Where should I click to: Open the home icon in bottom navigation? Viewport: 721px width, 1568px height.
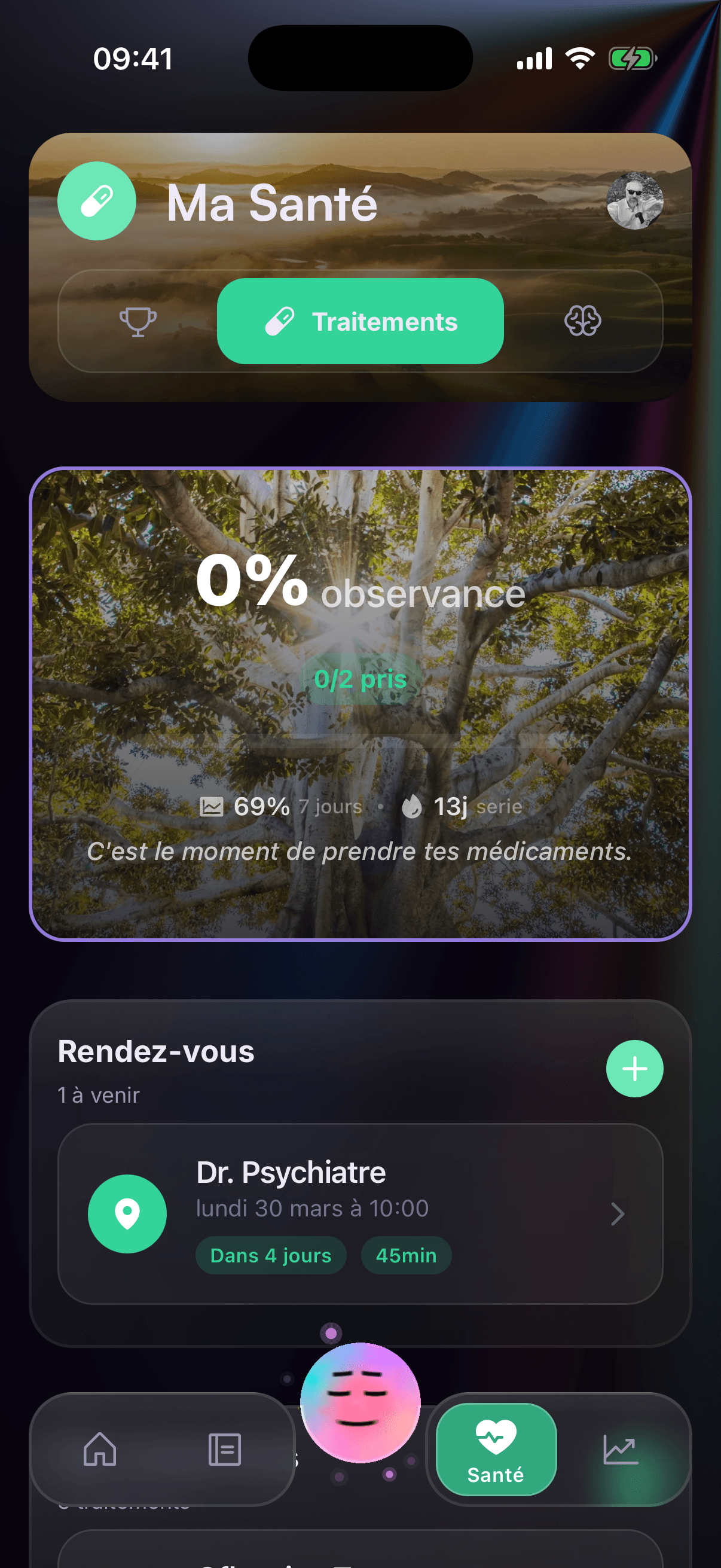(x=100, y=1451)
